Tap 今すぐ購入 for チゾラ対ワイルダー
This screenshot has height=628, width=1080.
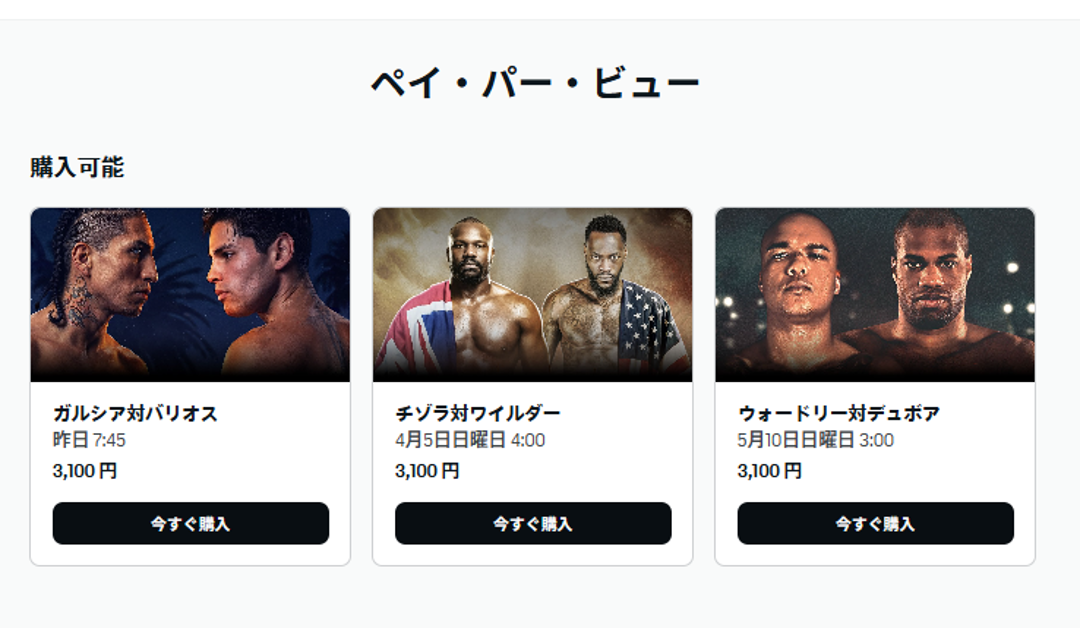532,523
